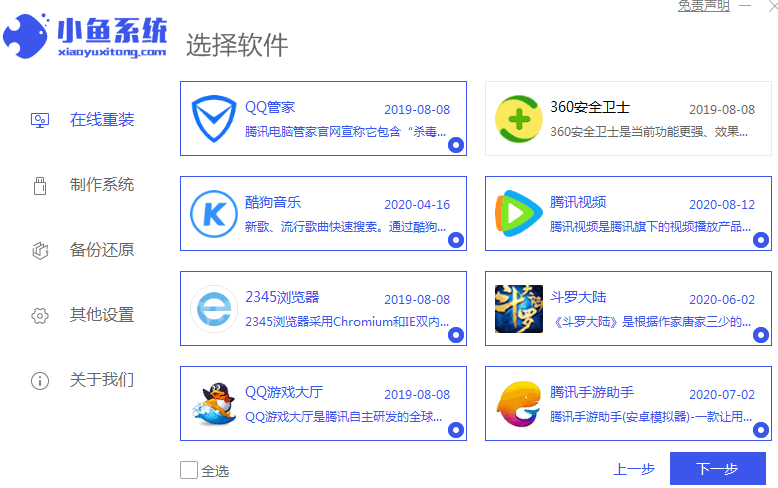Viewport: 778px width, 488px height.
Task: Tick the 全选 checkbox
Action: point(189,470)
